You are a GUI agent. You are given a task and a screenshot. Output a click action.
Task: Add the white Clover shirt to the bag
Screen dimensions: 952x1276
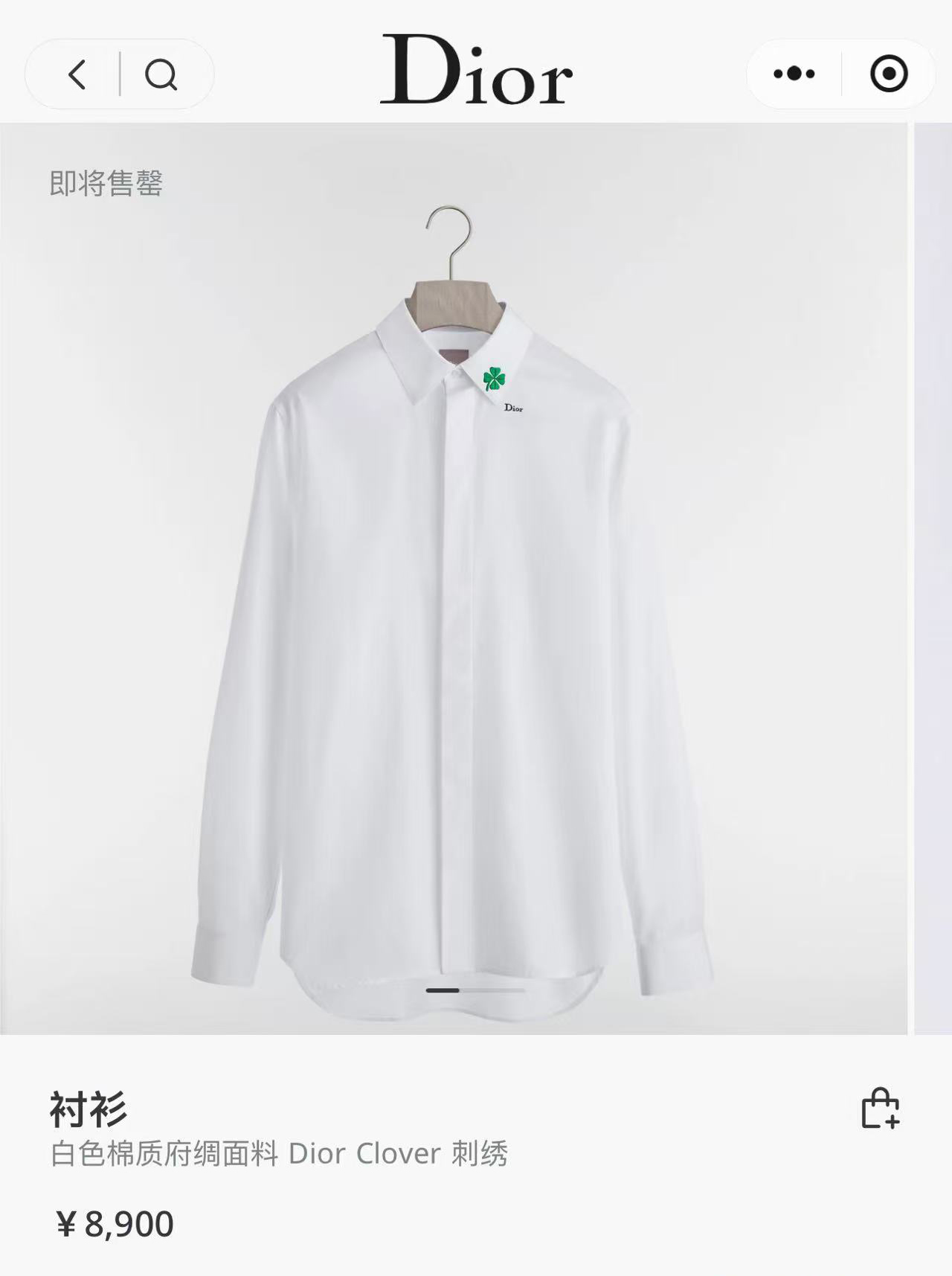click(x=880, y=1109)
